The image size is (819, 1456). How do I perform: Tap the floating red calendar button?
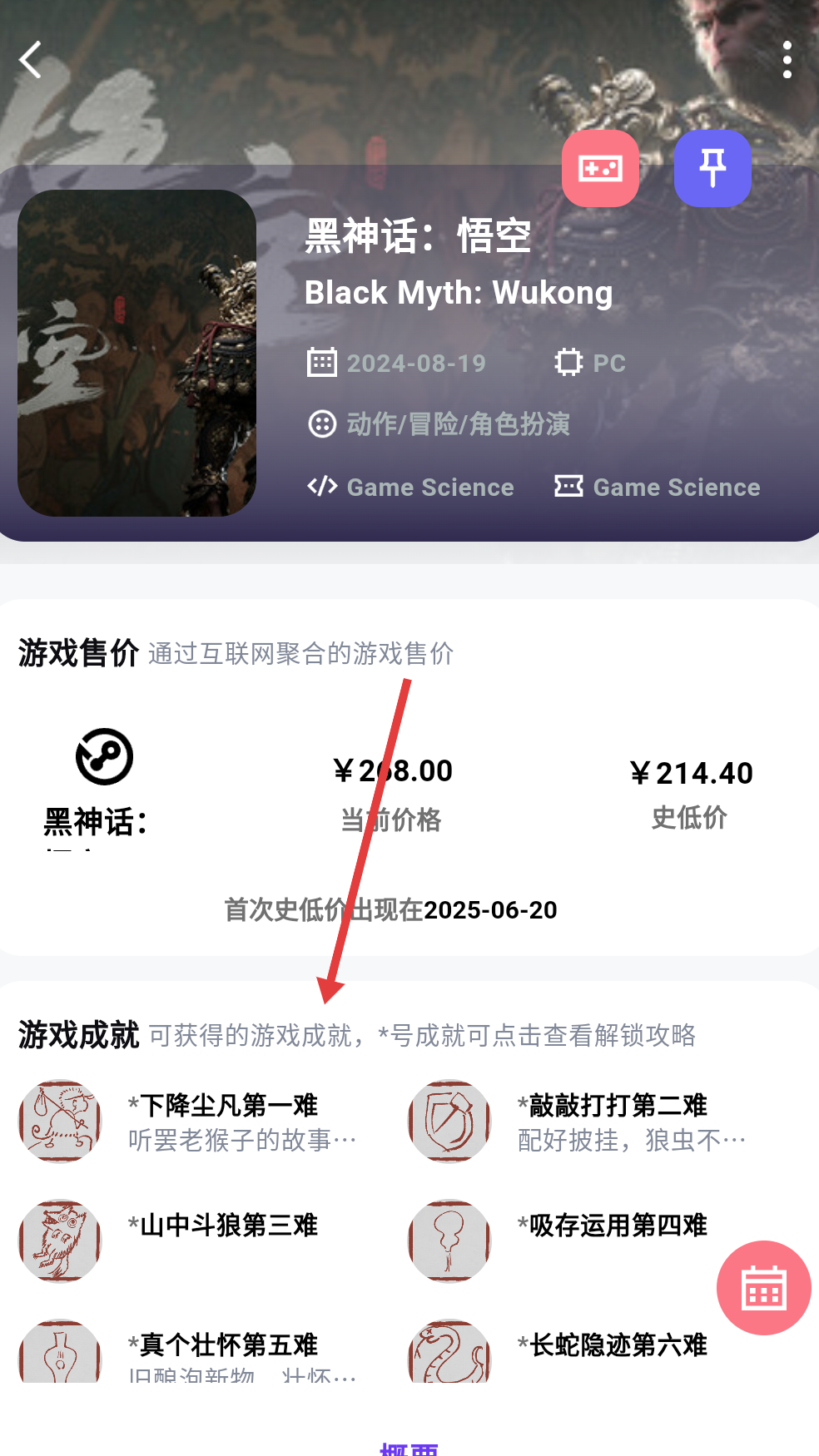[x=763, y=1288]
